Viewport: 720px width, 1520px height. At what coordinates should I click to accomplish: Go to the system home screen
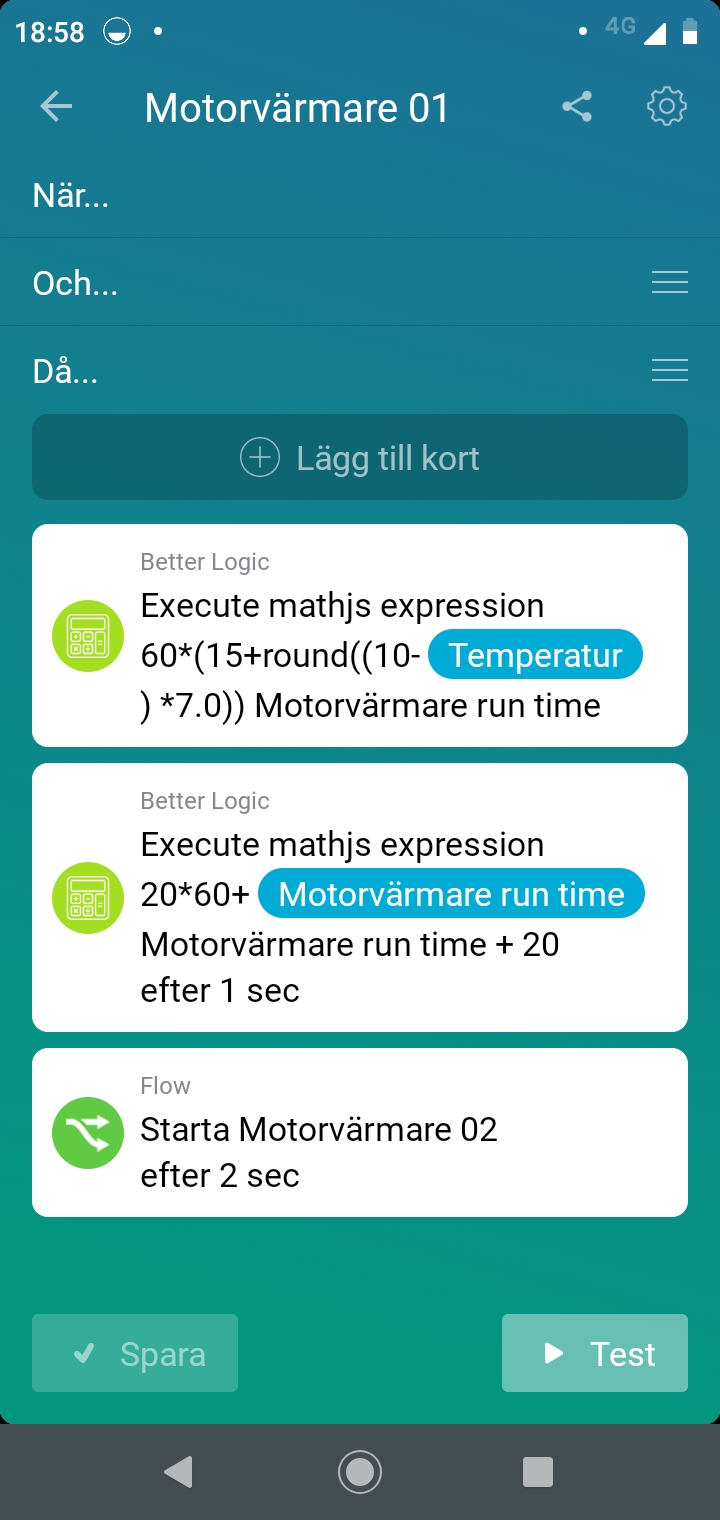[359, 1471]
